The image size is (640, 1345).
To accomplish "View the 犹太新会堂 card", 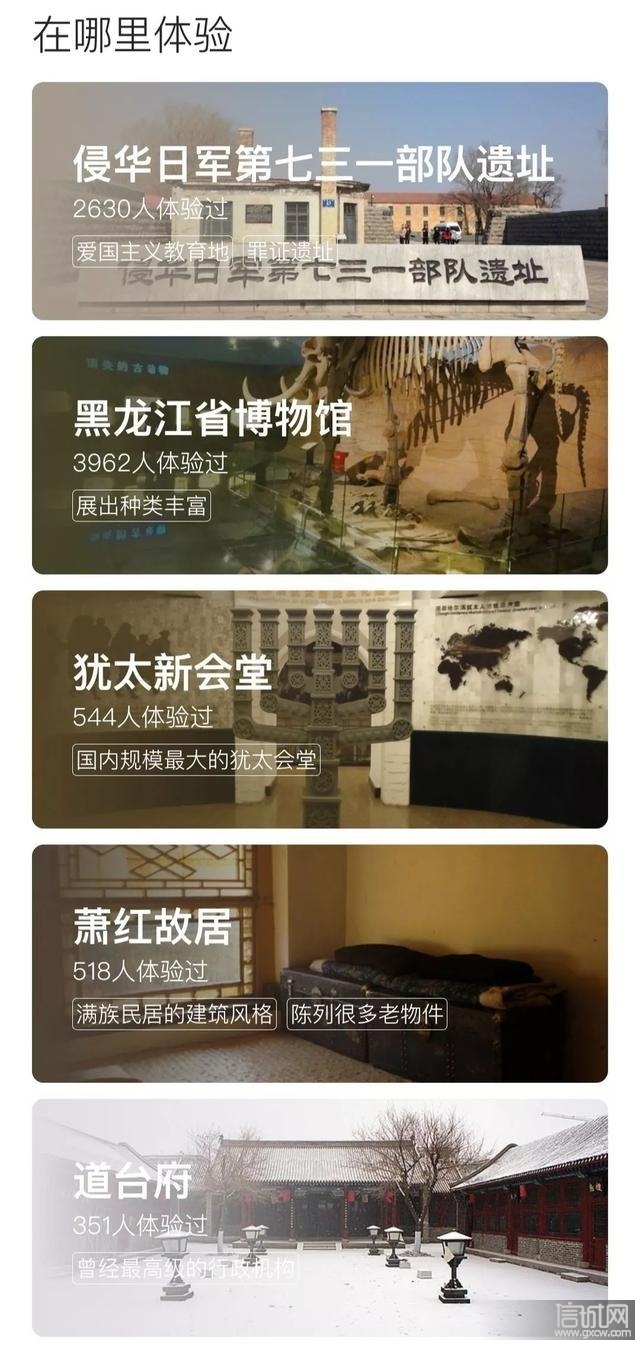I will (x=319, y=709).
